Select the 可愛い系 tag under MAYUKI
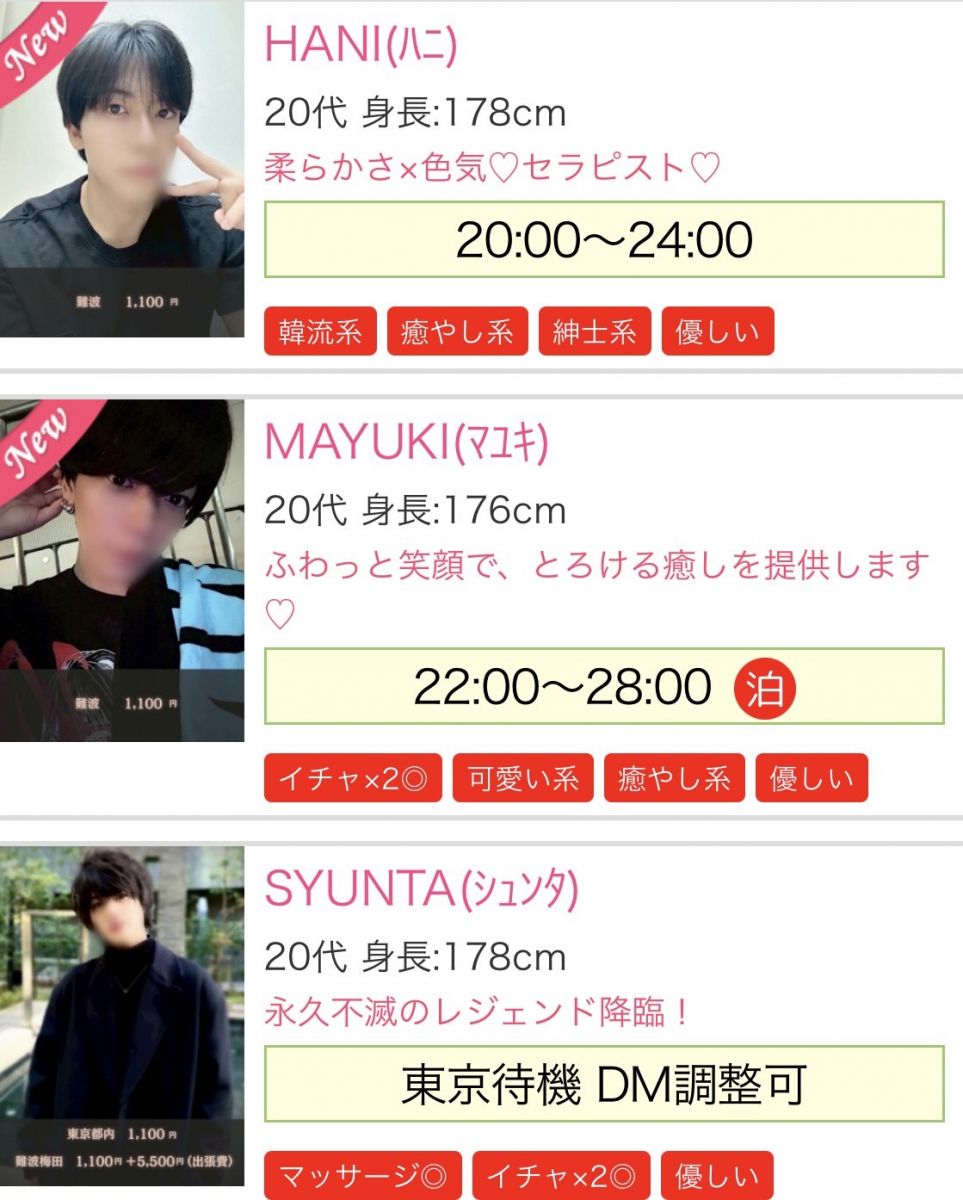This screenshot has height=1200, width=963. pyautogui.click(x=523, y=778)
